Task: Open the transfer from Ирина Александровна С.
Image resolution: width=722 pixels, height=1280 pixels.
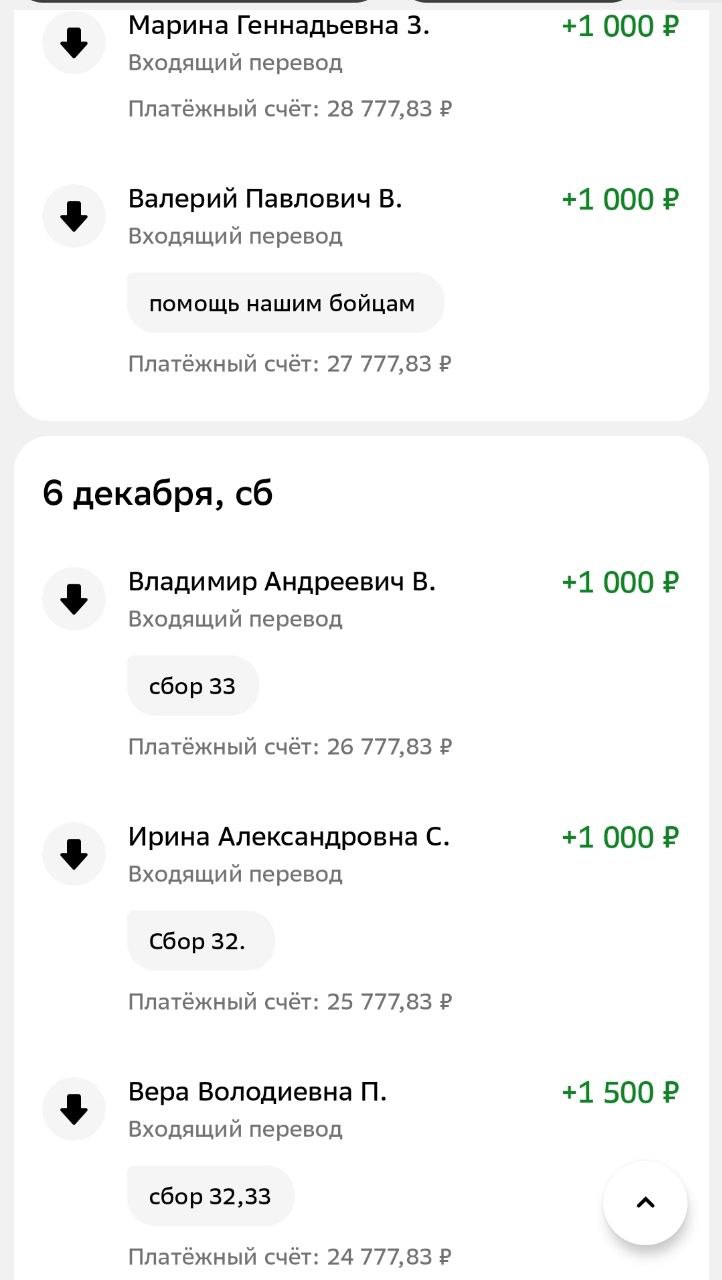Action: point(288,837)
